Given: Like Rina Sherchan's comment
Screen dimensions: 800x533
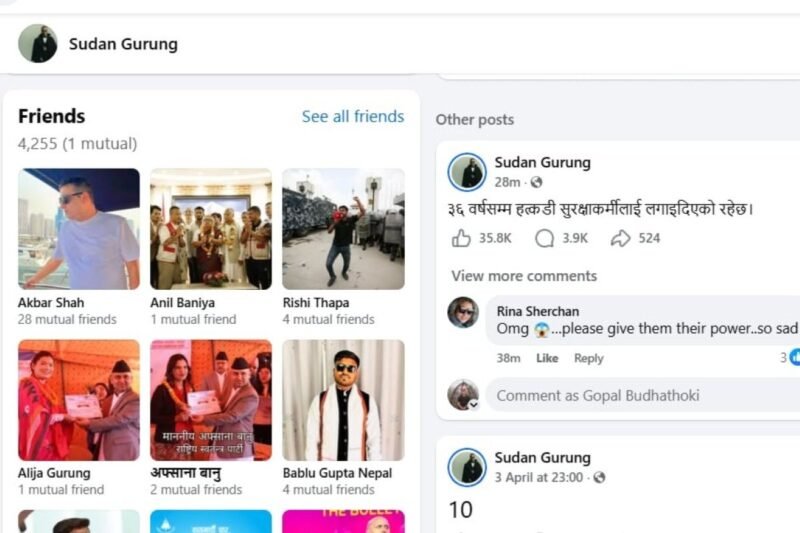Looking at the screenshot, I should (547, 358).
